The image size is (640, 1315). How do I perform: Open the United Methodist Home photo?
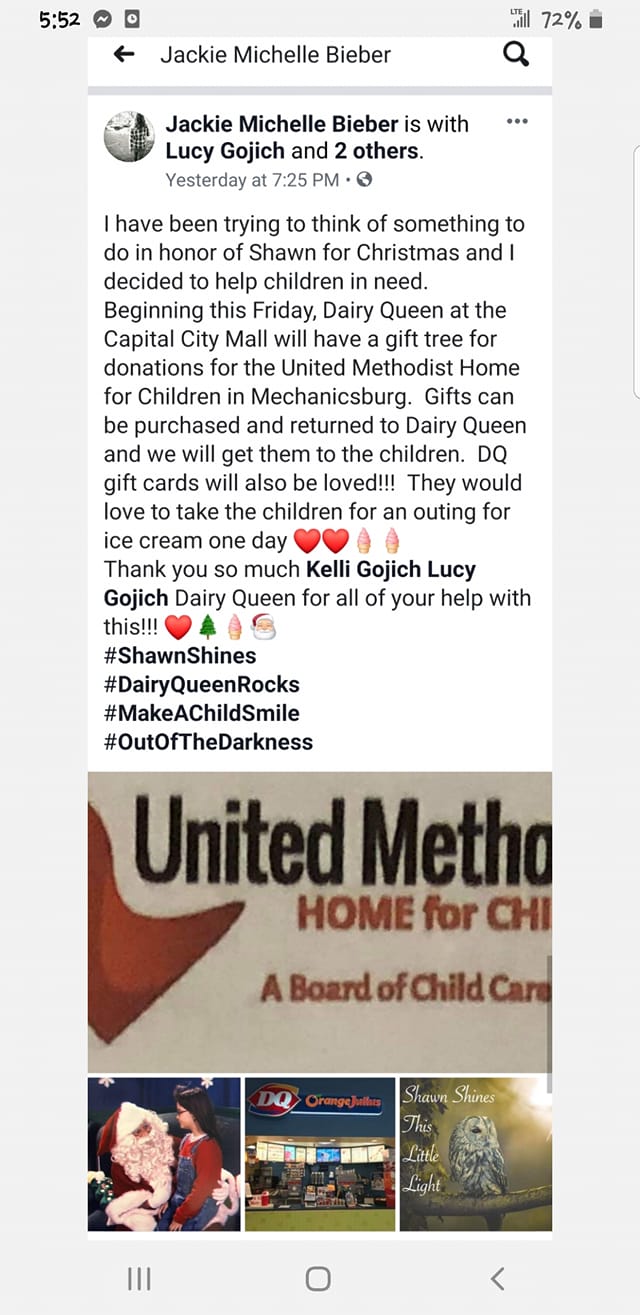coord(320,921)
